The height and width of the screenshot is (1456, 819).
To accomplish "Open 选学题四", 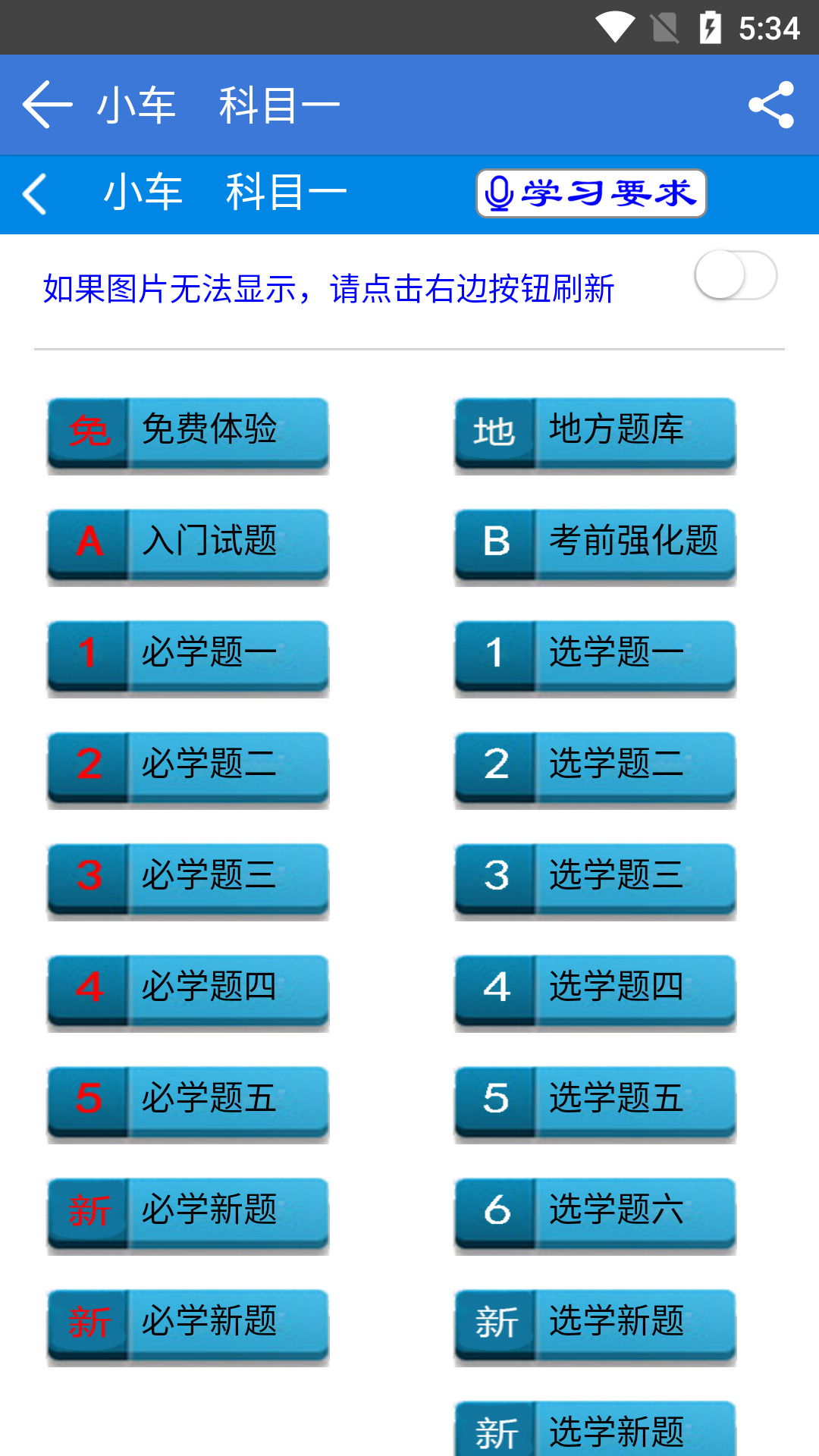I will click(595, 990).
